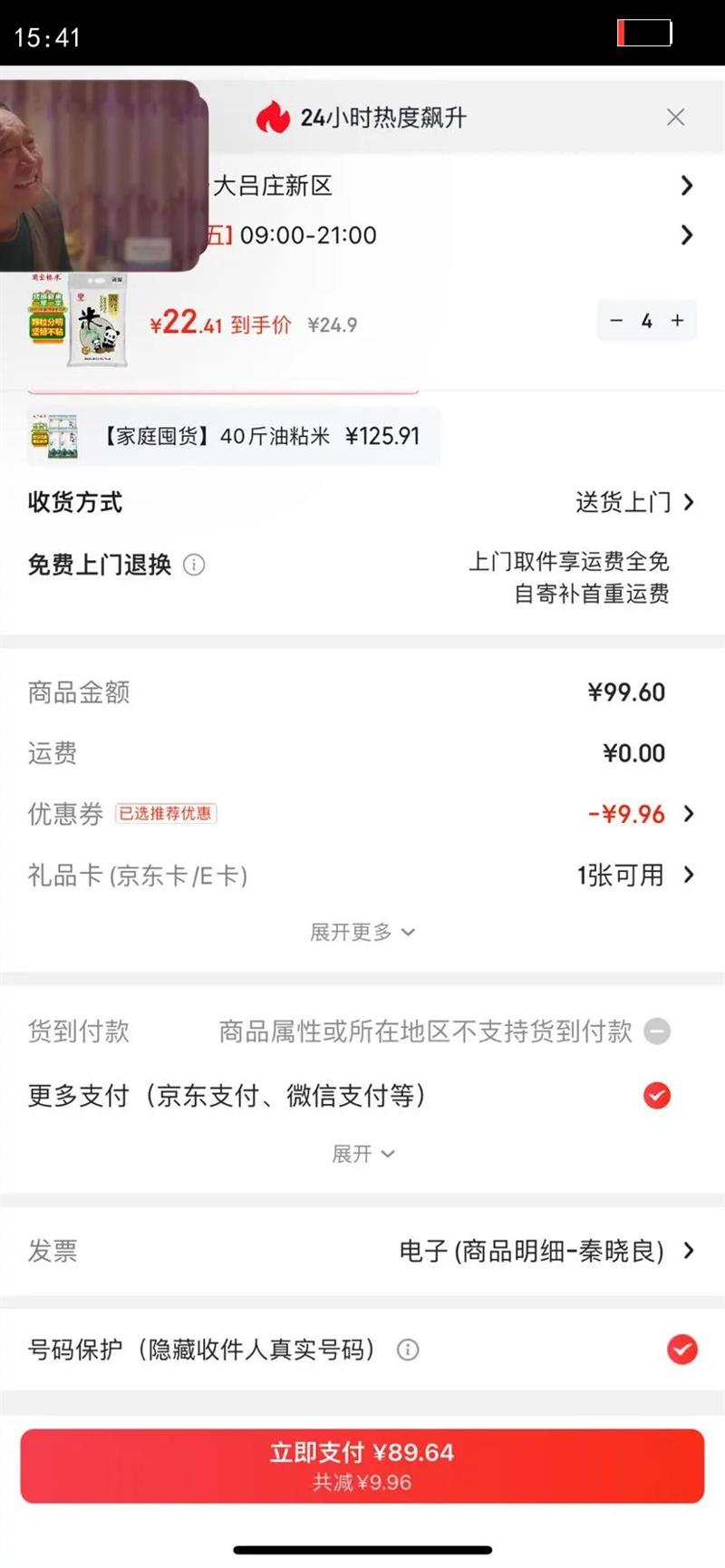Deselect the 更多支付 payment checkmark
Image resolution: width=725 pixels, height=1568 pixels.
657,1096
